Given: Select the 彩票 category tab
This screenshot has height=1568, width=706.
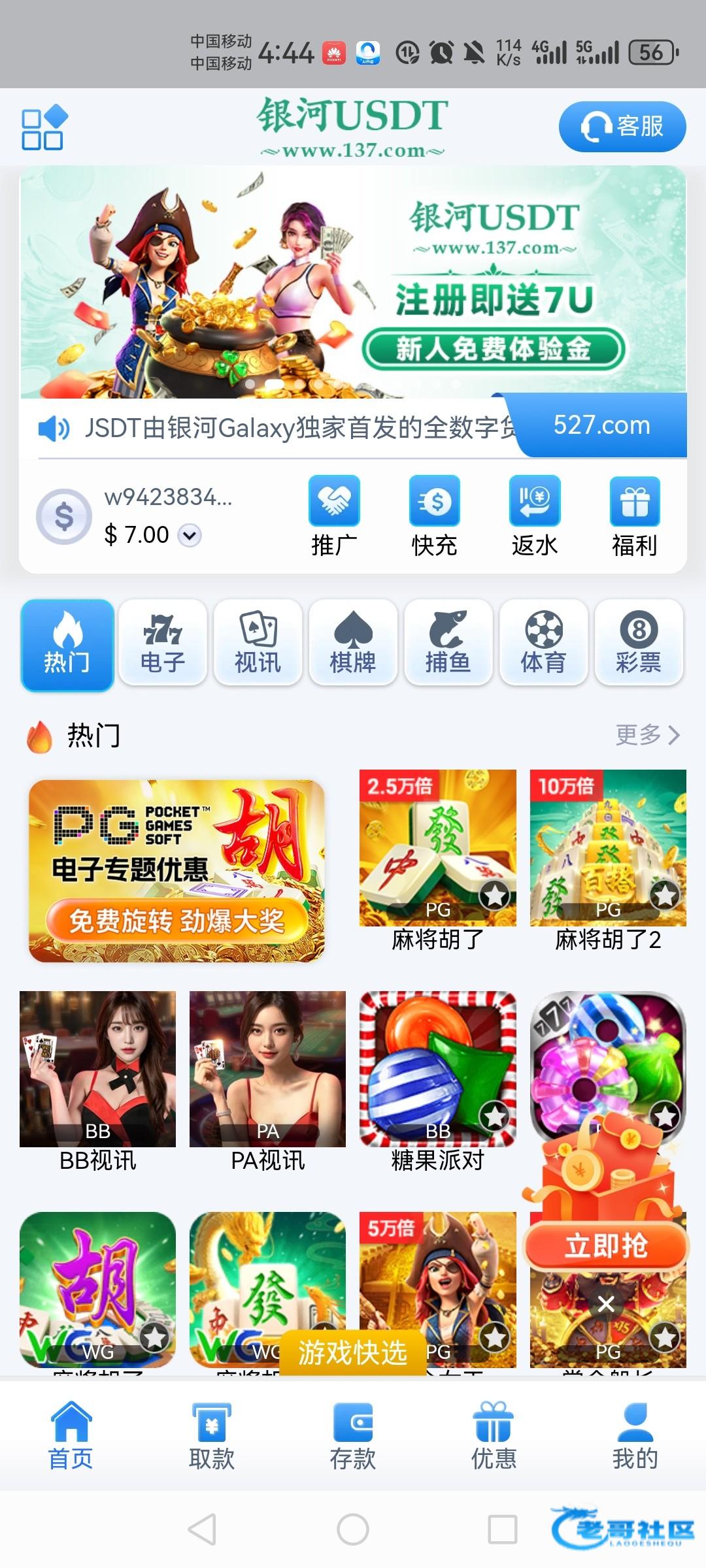Looking at the screenshot, I should pyautogui.click(x=639, y=644).
